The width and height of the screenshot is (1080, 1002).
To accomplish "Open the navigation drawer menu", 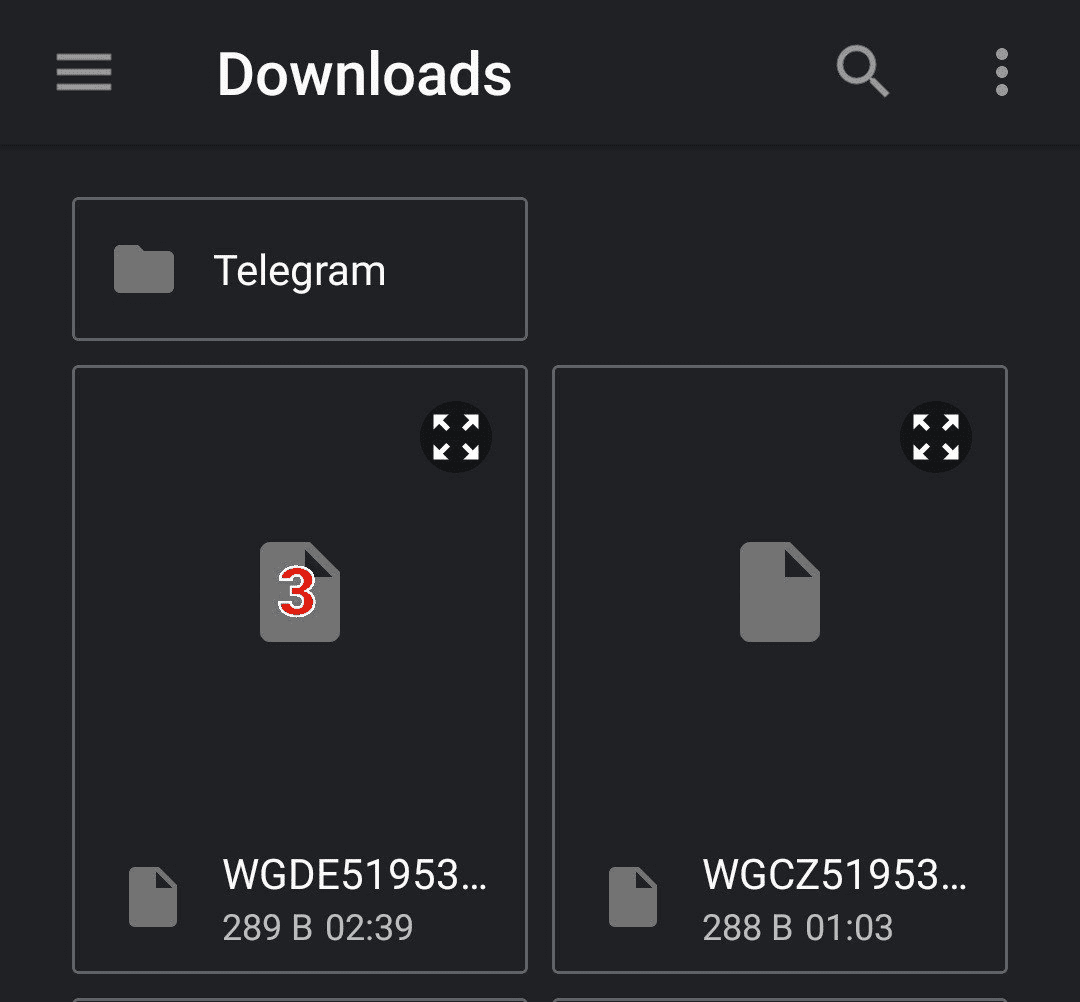I will point(84,73).
